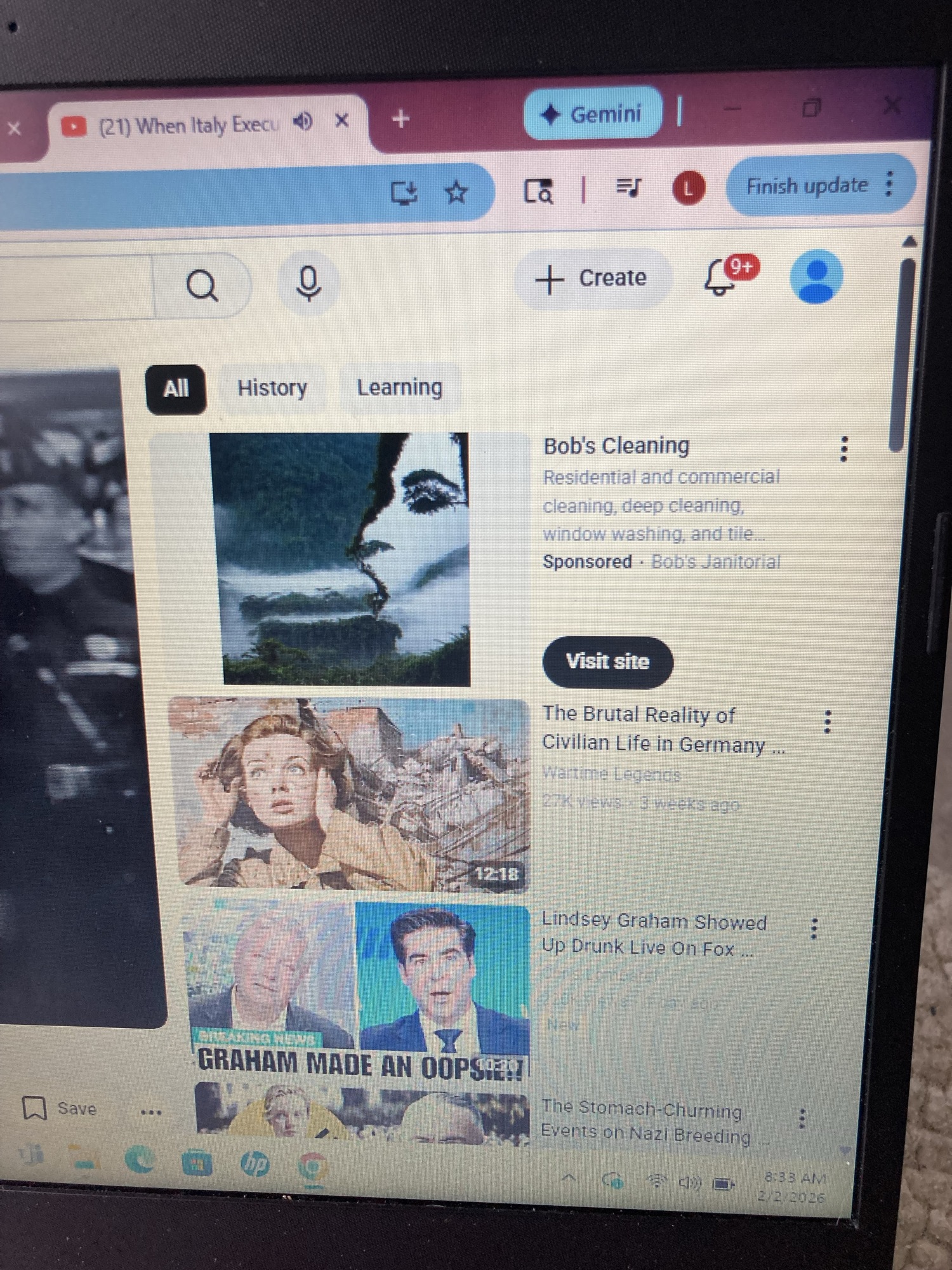Tap Visit site on Bob's Cleaning ad

coord(607,662)
